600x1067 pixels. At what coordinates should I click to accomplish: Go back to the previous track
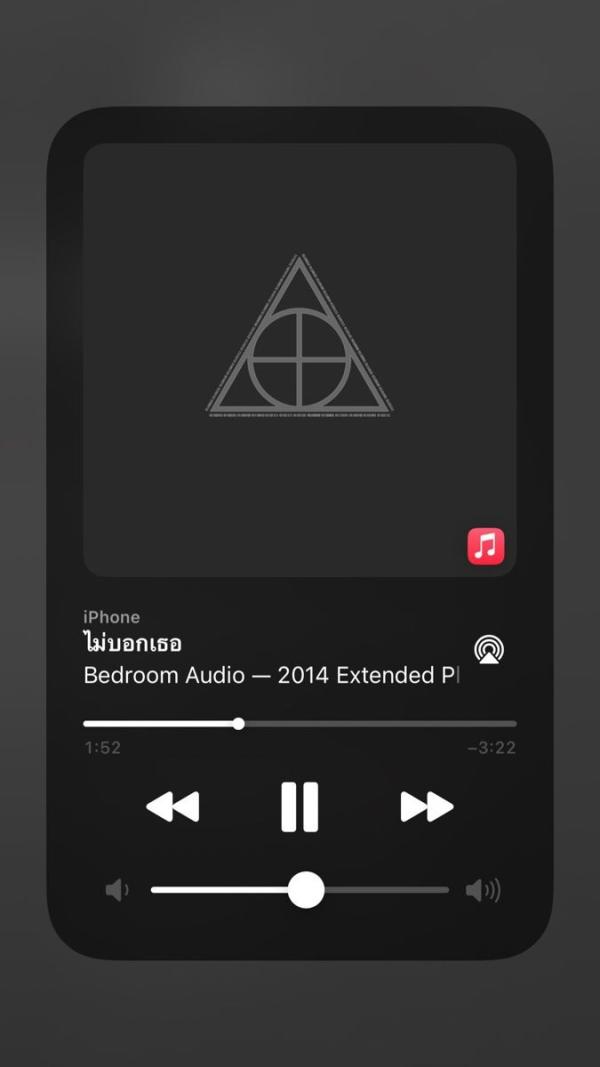click(173, 806)
